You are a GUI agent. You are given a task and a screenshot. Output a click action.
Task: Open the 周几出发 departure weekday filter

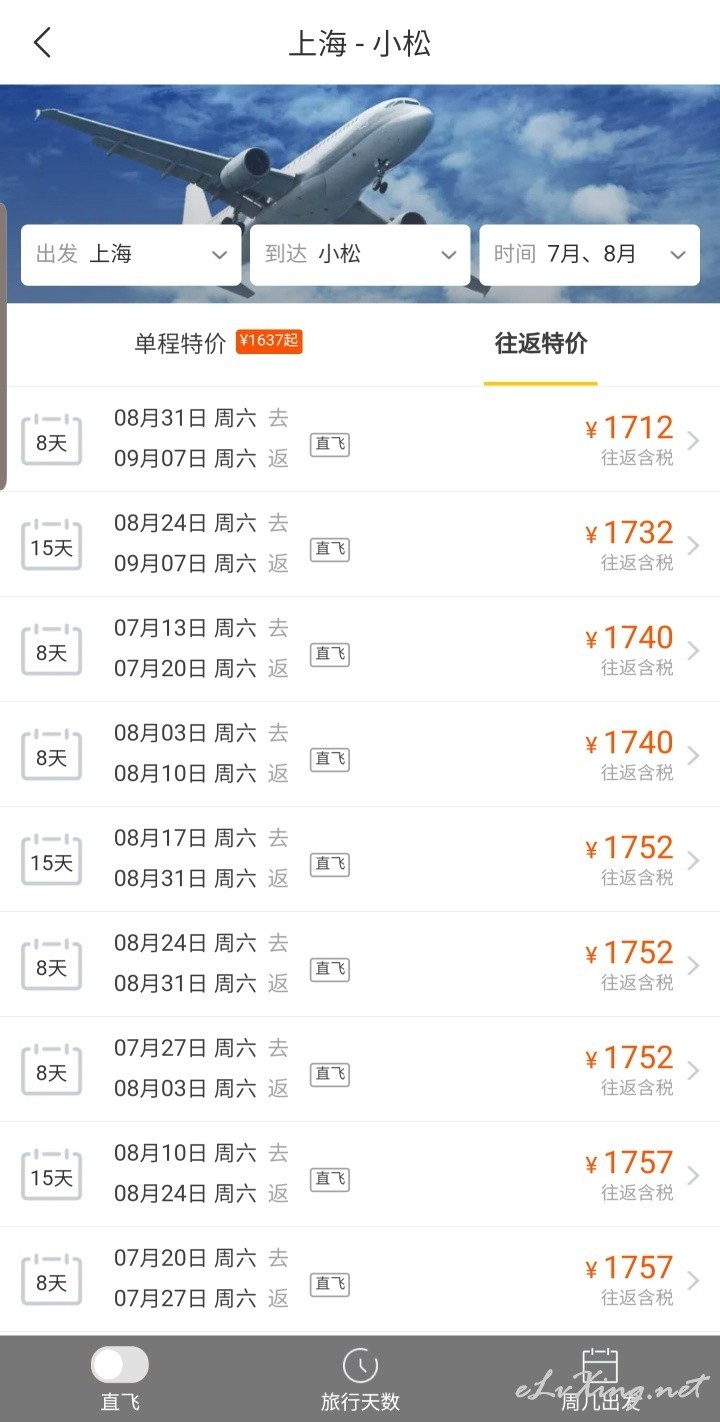coord(600,1379)
